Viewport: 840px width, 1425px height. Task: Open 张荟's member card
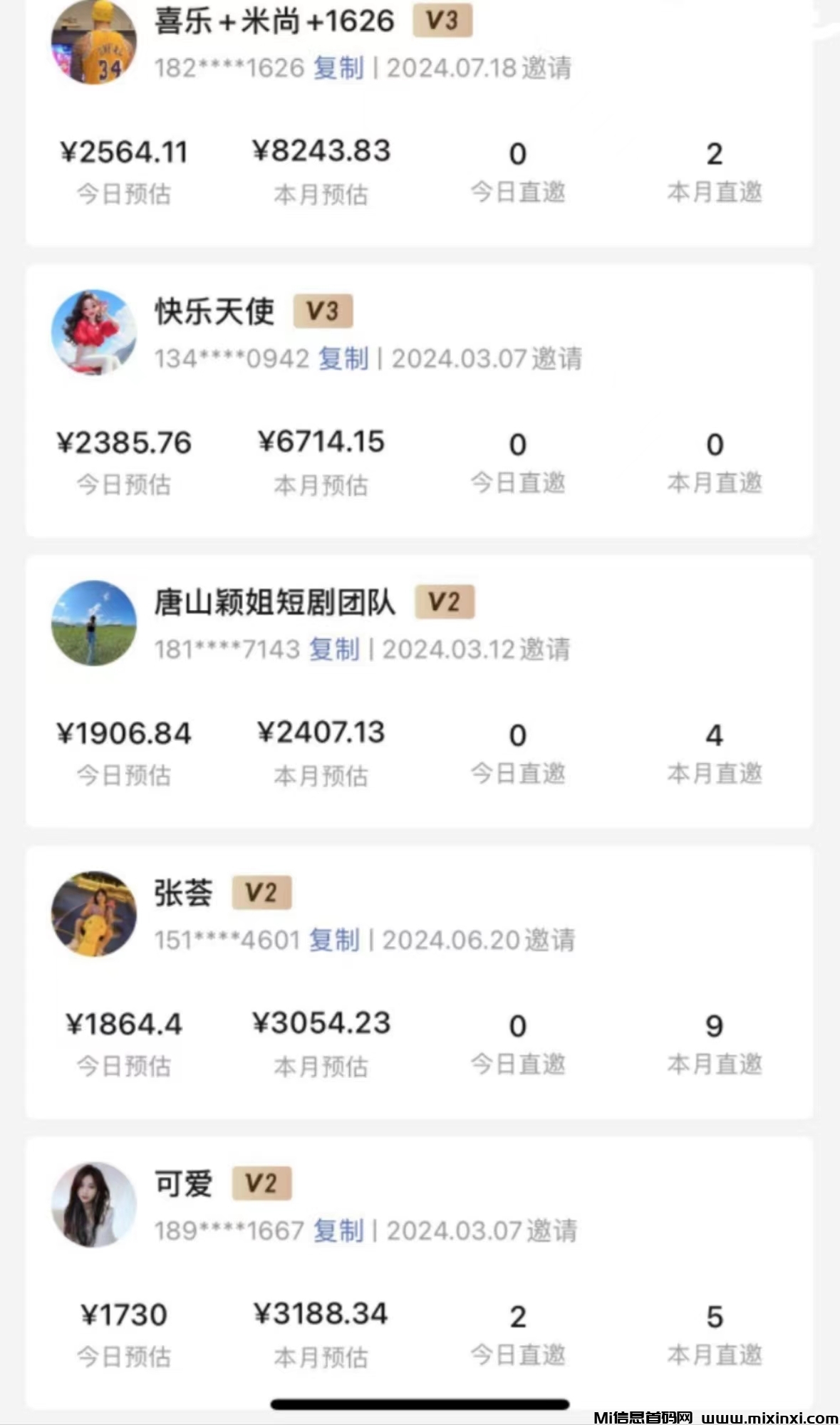coord(183,893)
